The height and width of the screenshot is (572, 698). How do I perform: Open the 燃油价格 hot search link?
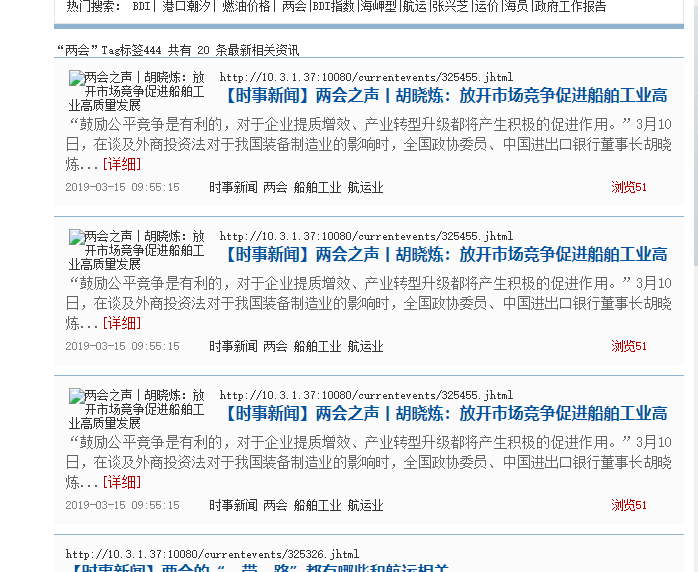tap(246, 6)
